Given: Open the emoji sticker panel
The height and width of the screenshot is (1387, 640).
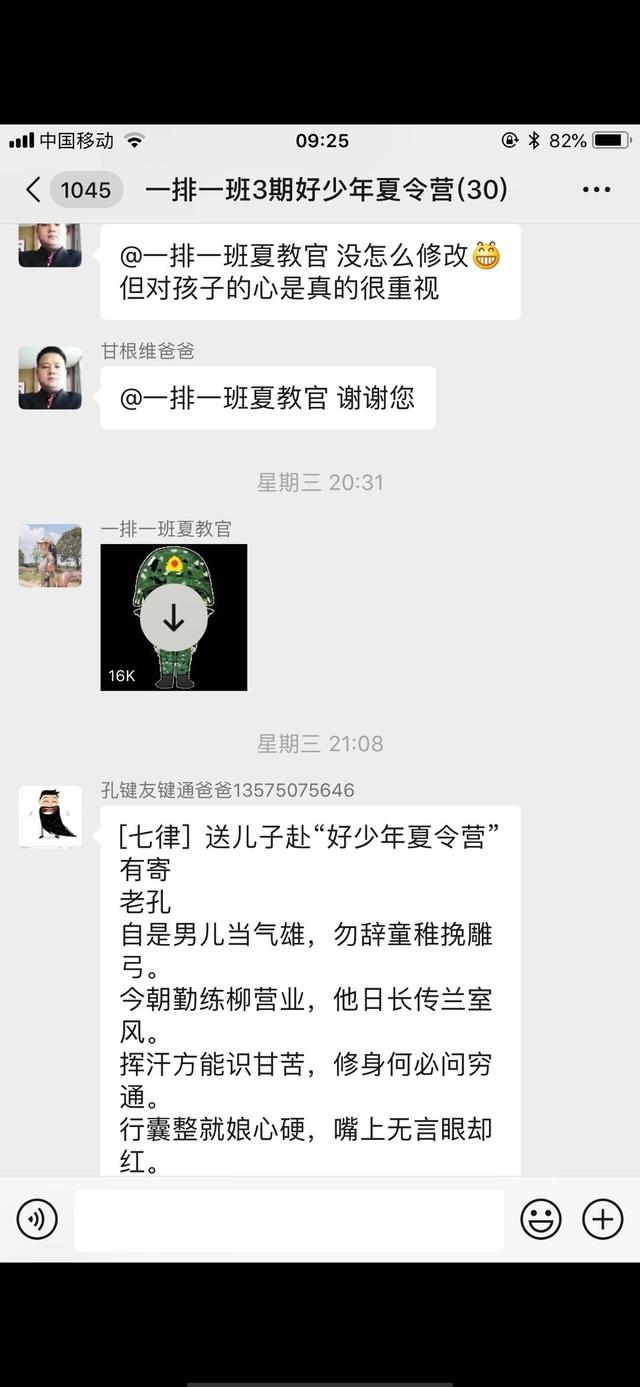Looking at the screenshot, I should pyautogui.click(x=541, y=1219).
